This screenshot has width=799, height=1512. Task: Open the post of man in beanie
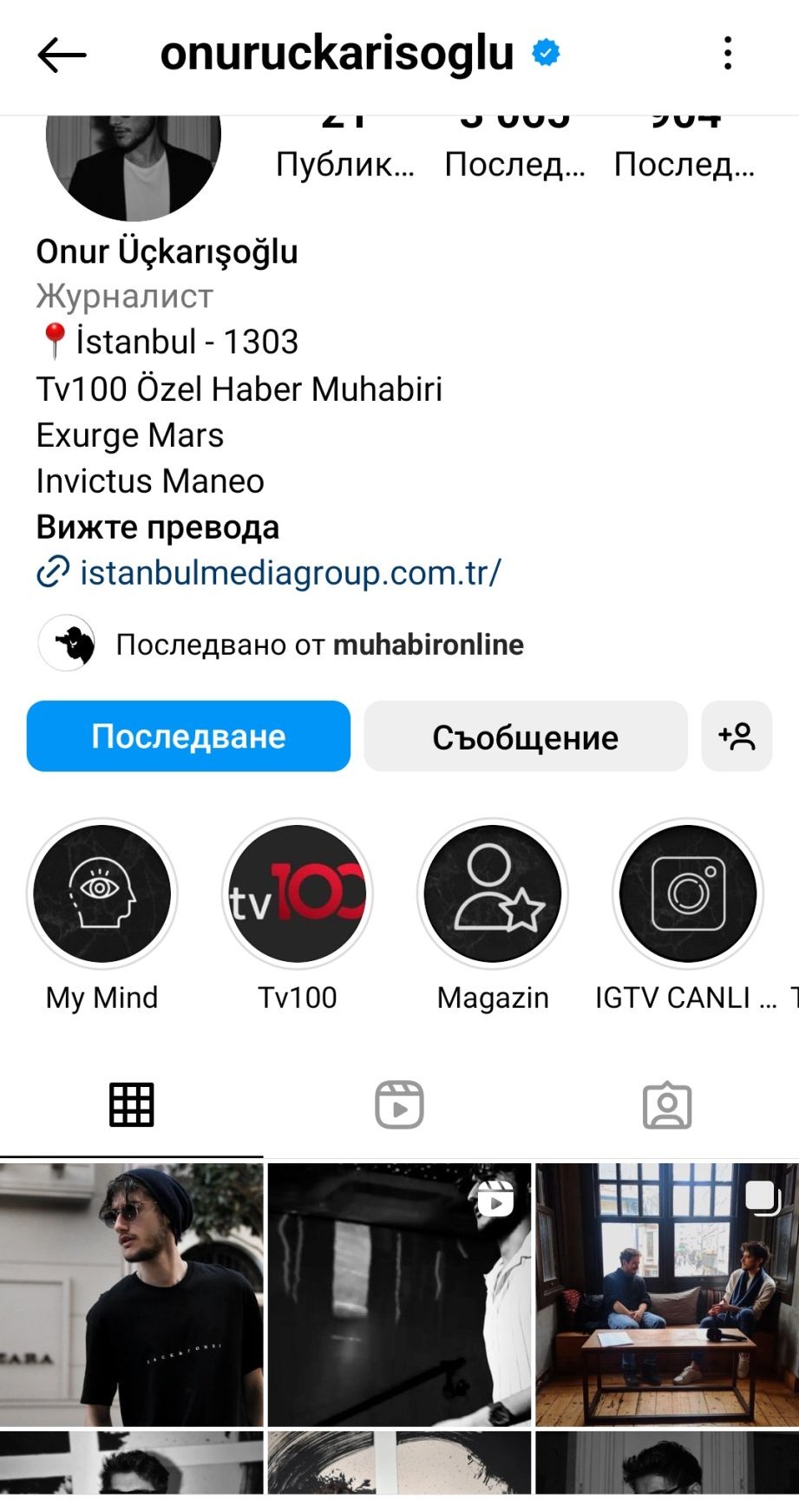pos(131,1294)
